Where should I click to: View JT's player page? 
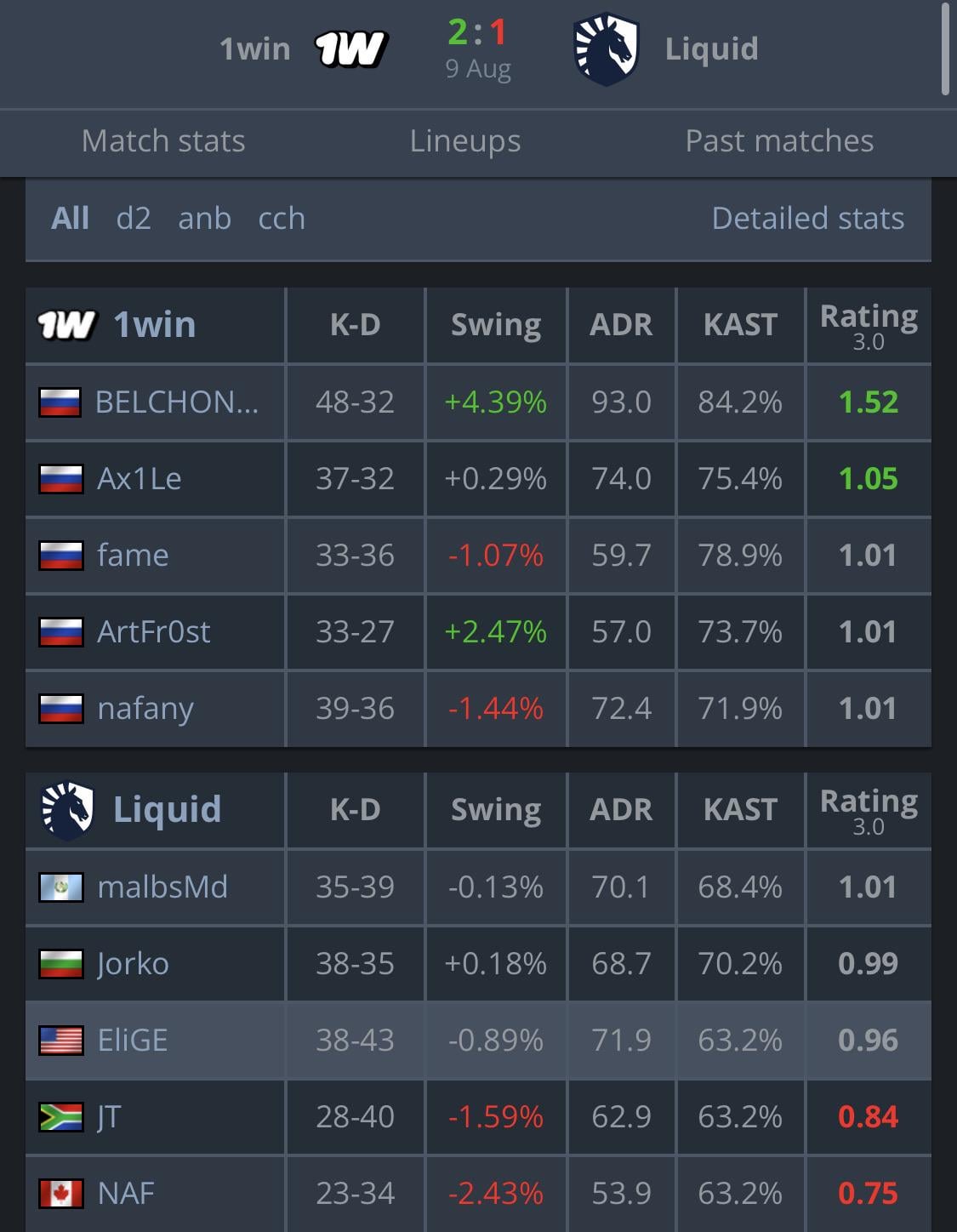(x=109, y=1117)
